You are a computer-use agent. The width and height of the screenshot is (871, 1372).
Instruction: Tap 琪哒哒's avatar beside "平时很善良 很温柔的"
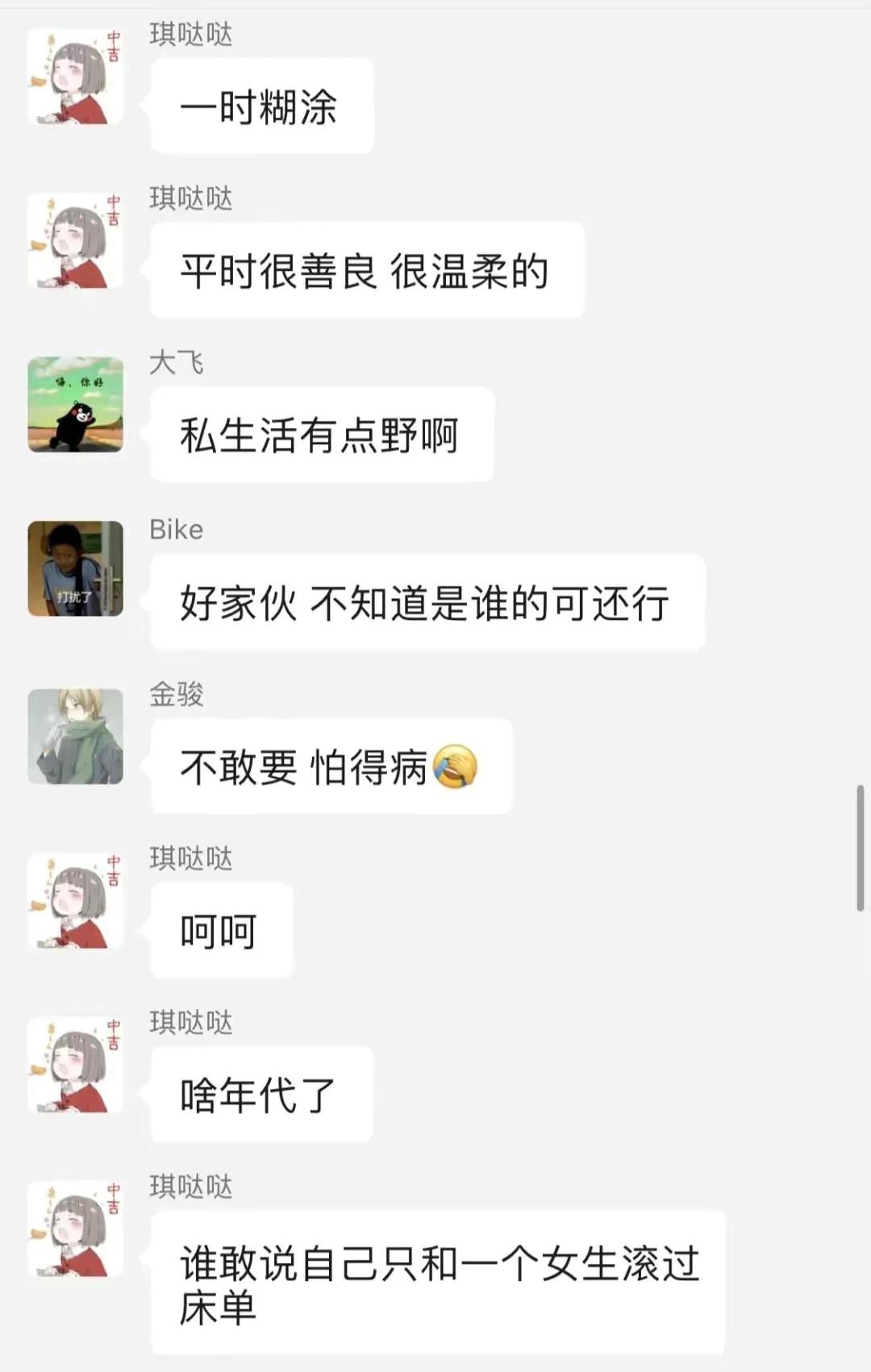click(76, 240)
